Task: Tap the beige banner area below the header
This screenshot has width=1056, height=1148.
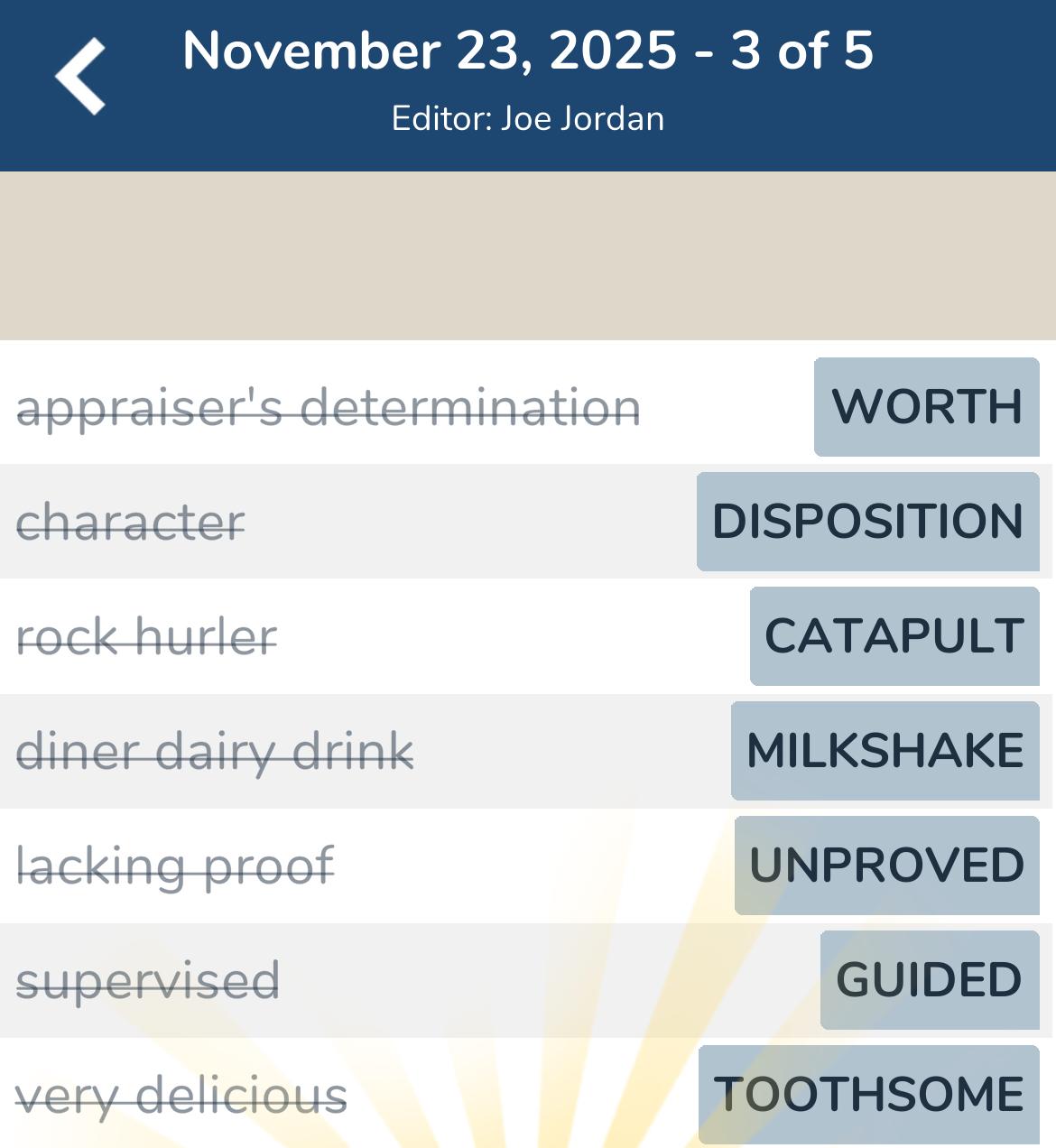Action: pos(528,253)
